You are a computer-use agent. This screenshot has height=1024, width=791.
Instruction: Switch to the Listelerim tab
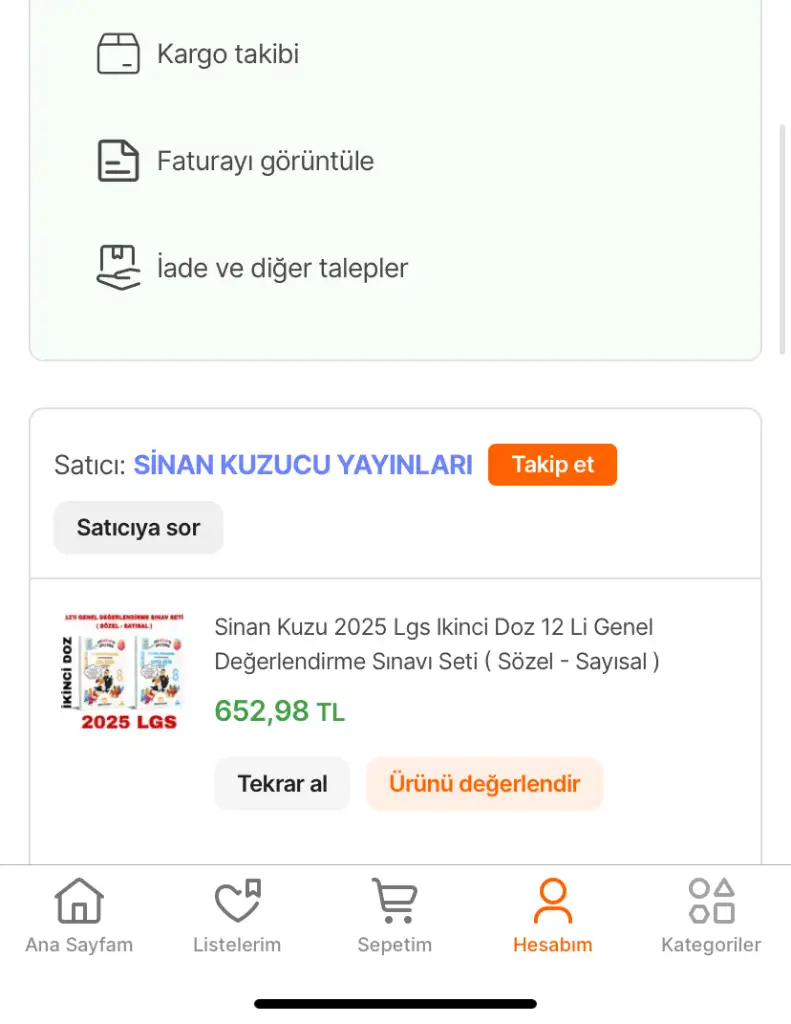coord(237,915)
